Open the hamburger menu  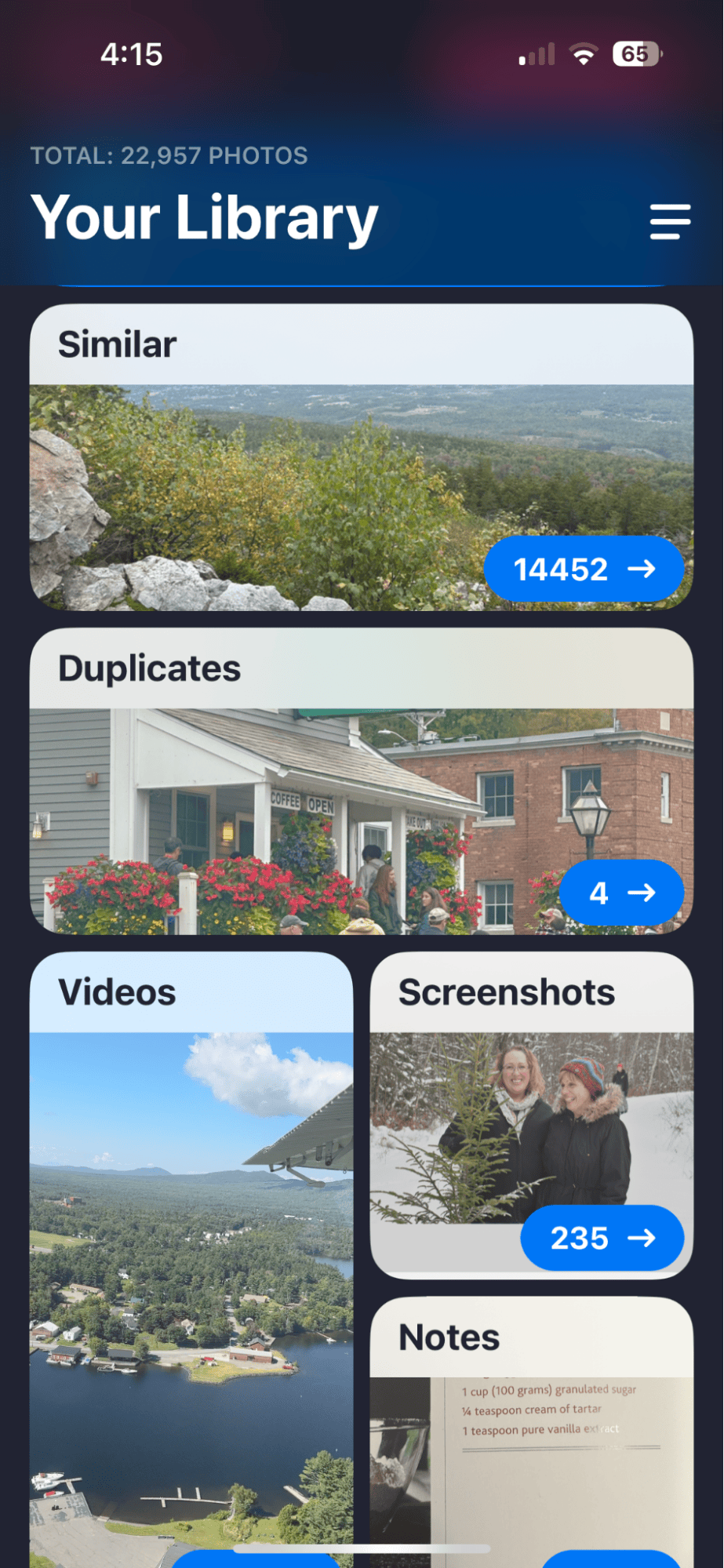tap(670, 221)
